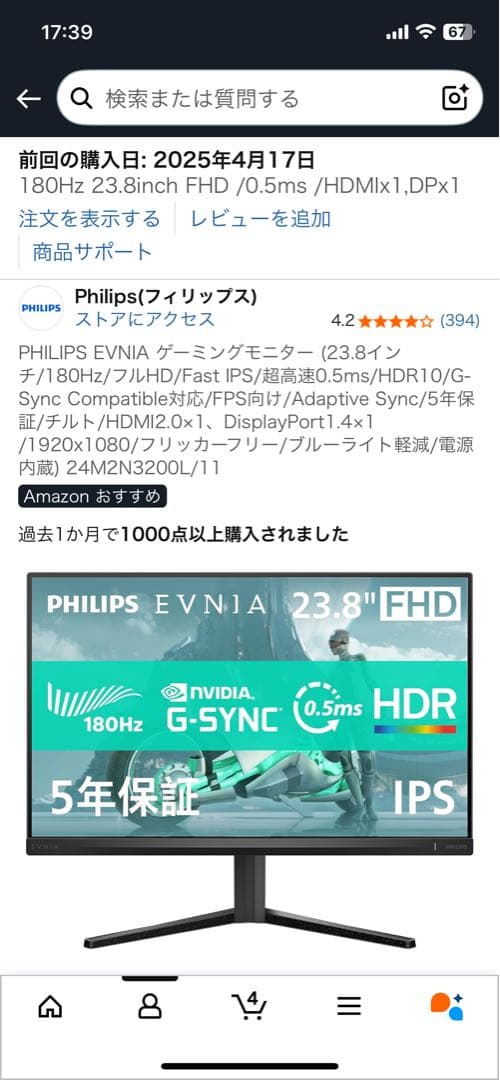The width and height of the screenshot is (500, 1080).
Task: Open the AI assistant chat icon
Action: 447,1006
